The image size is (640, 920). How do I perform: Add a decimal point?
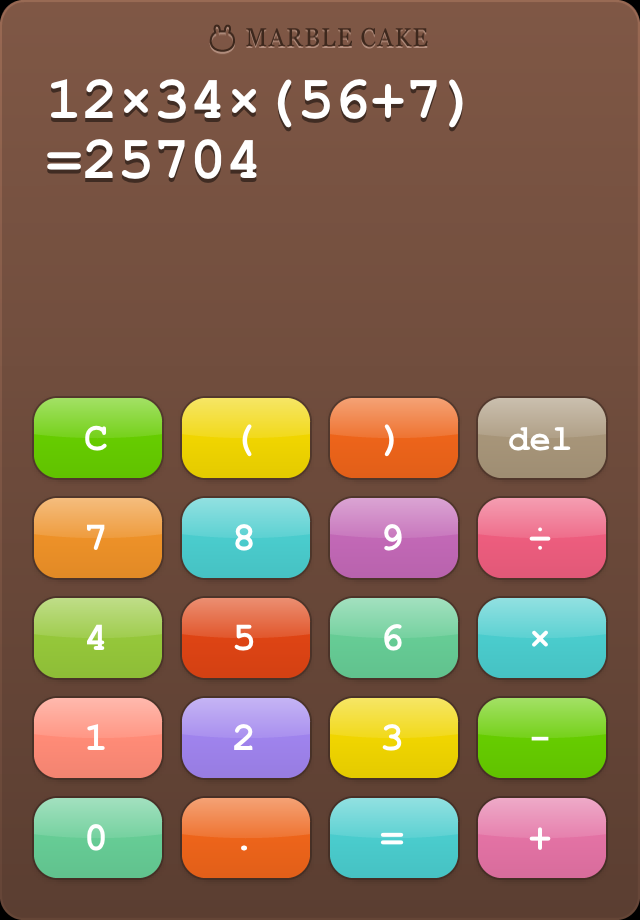tap(246, 838)
